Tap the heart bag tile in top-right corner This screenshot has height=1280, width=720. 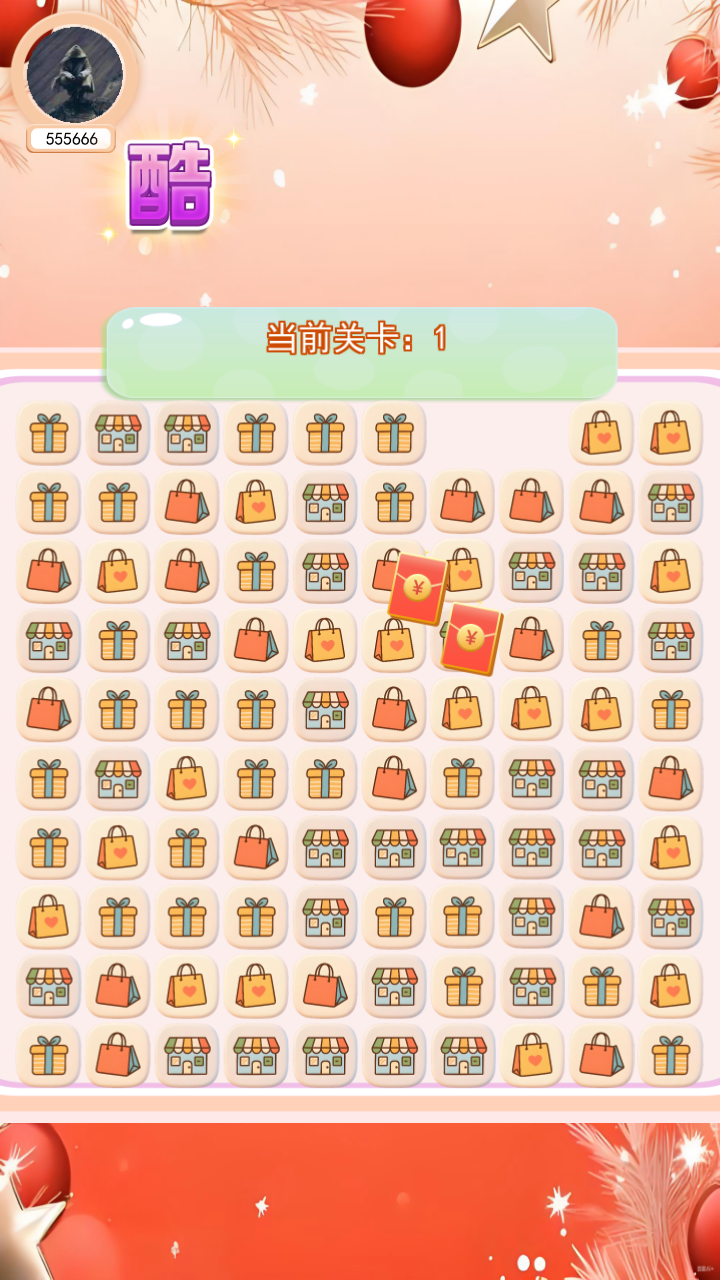pos(670,434)
